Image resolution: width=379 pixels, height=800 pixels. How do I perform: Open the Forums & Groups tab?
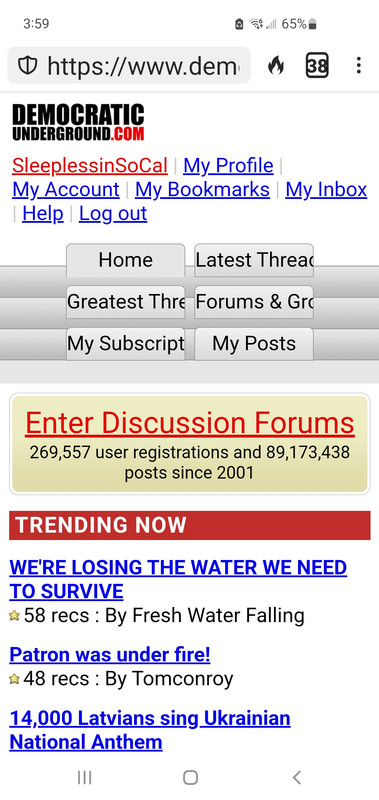(254, 302)
